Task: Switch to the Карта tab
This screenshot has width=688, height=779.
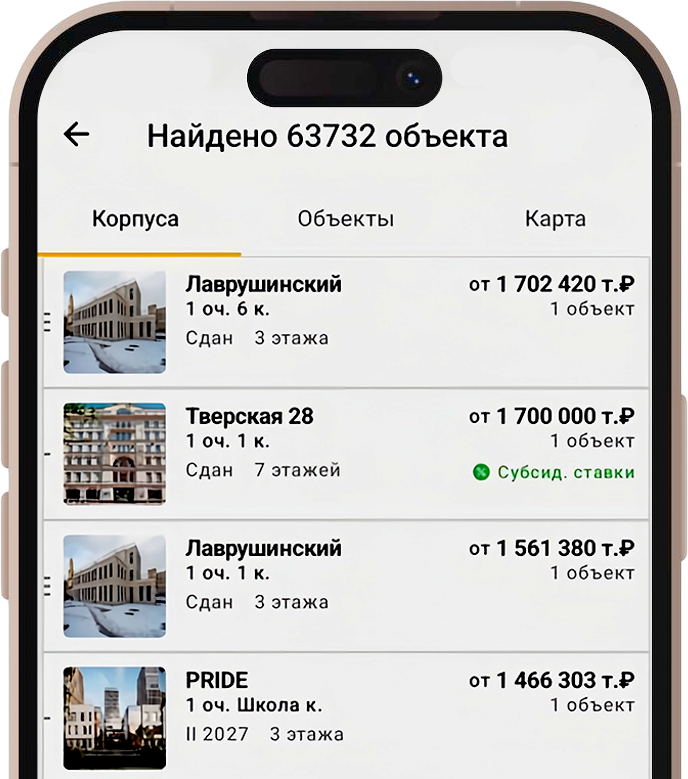Action: [x=555, y=219]
